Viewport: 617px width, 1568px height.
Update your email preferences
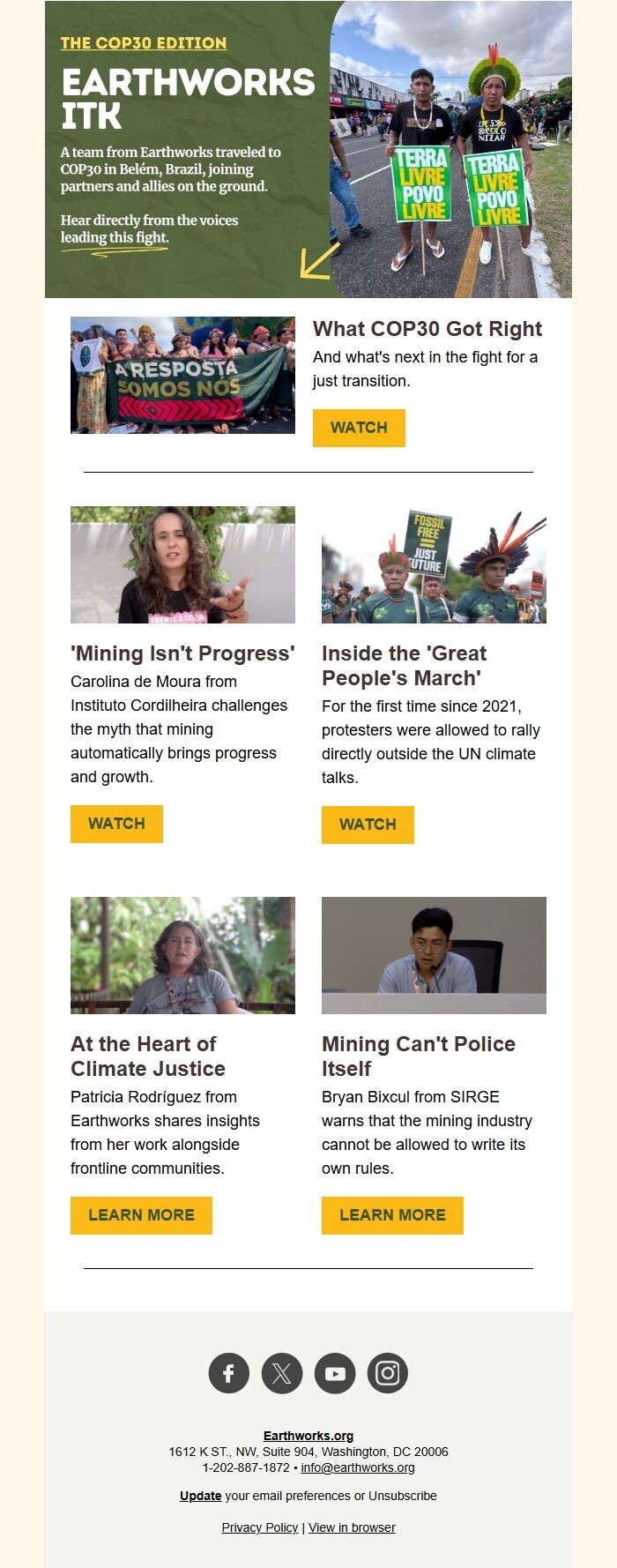[201, 1496]
